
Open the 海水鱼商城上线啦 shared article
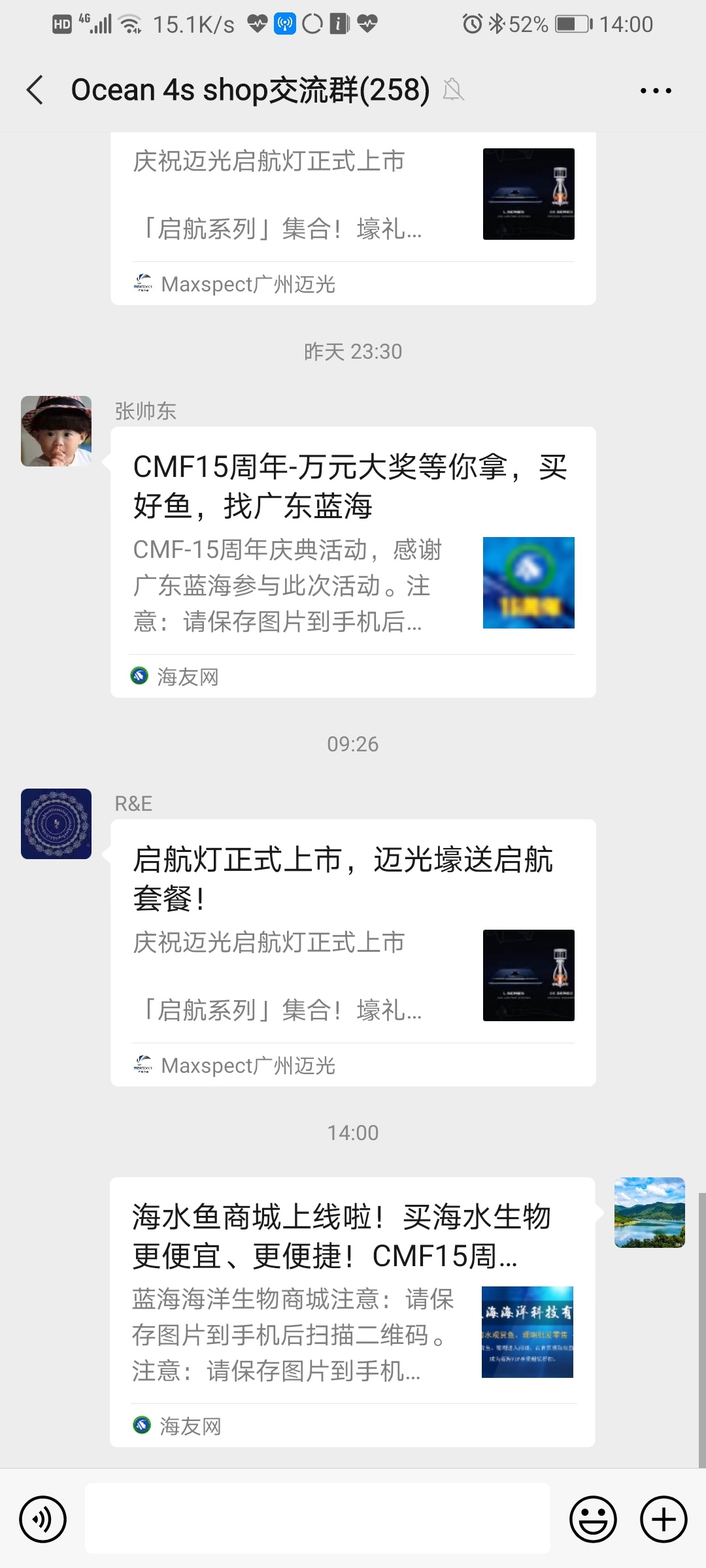352,1311
